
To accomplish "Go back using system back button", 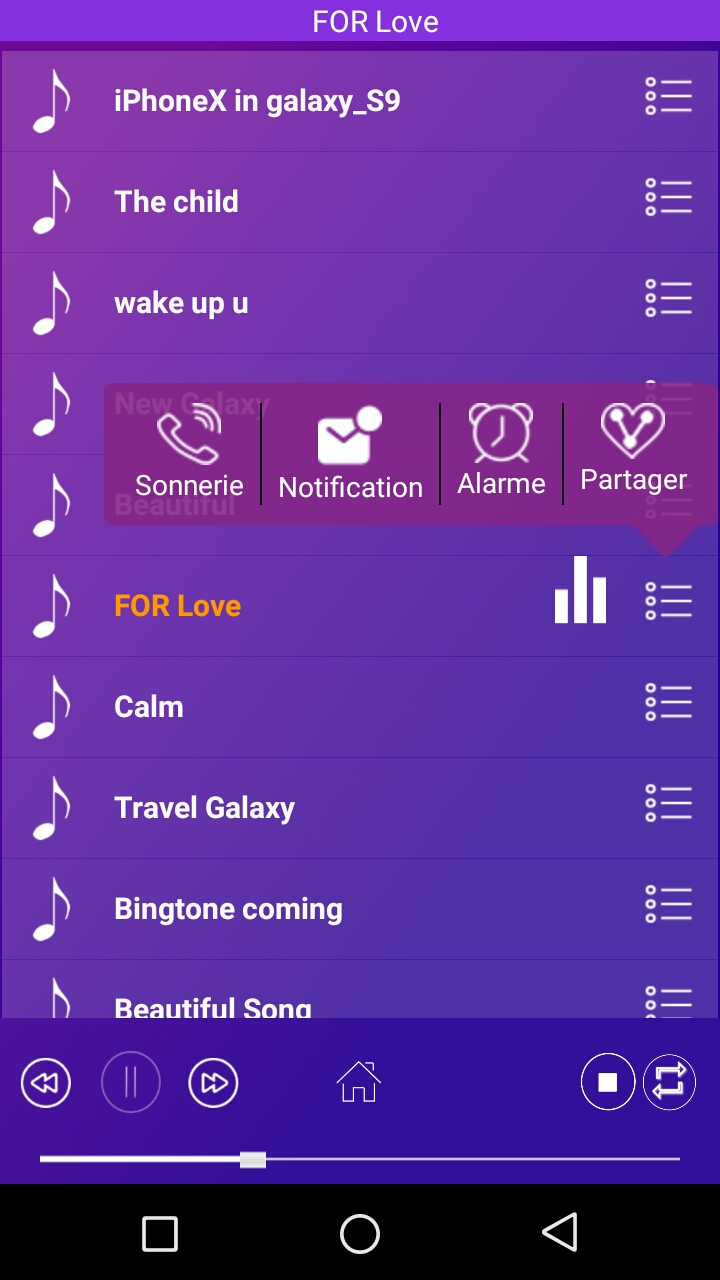I will point(560,1233).
